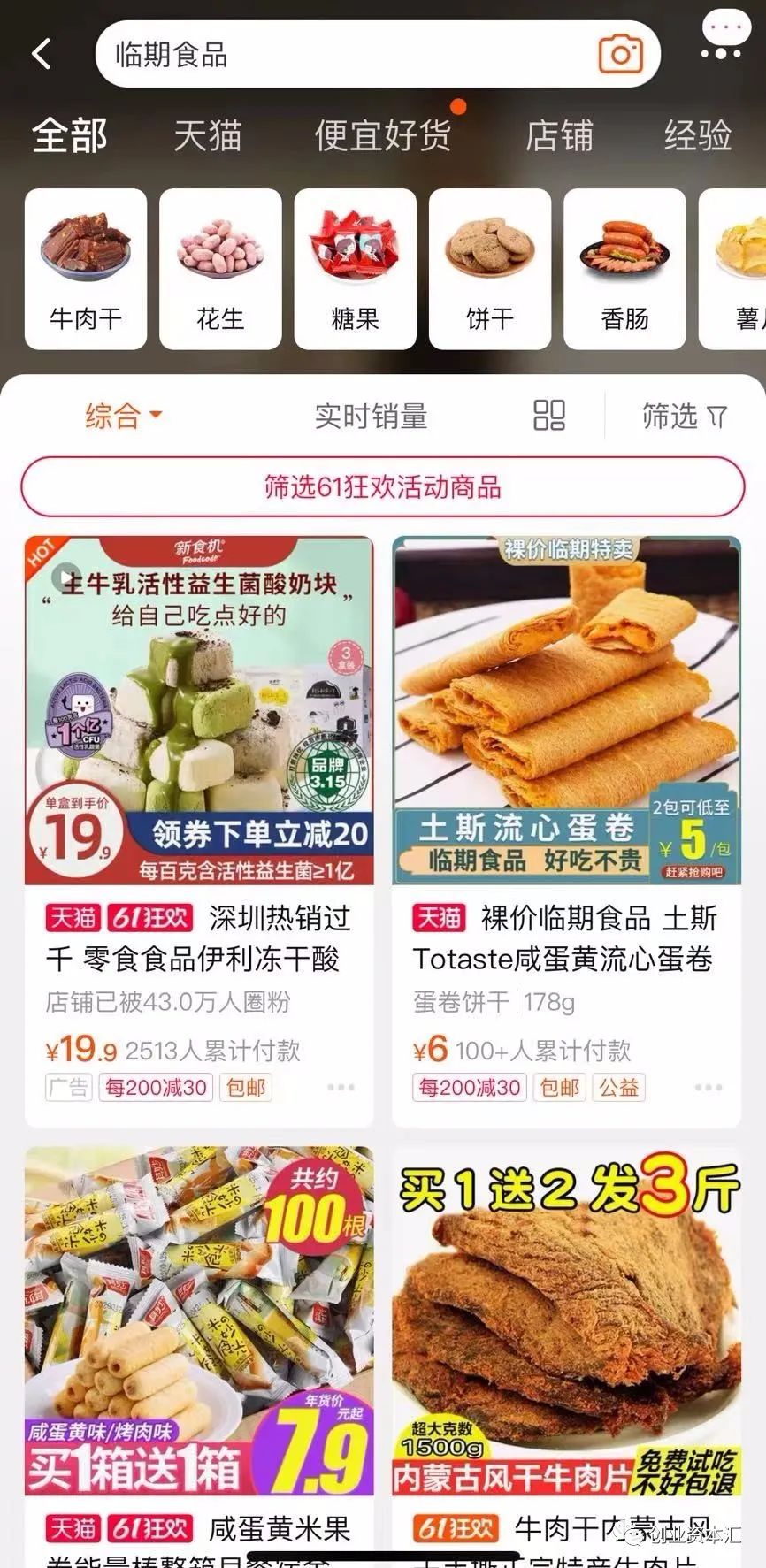Go back using the back arrow
The height and width of the screenshot is (1568, 766).
[42, 54]
